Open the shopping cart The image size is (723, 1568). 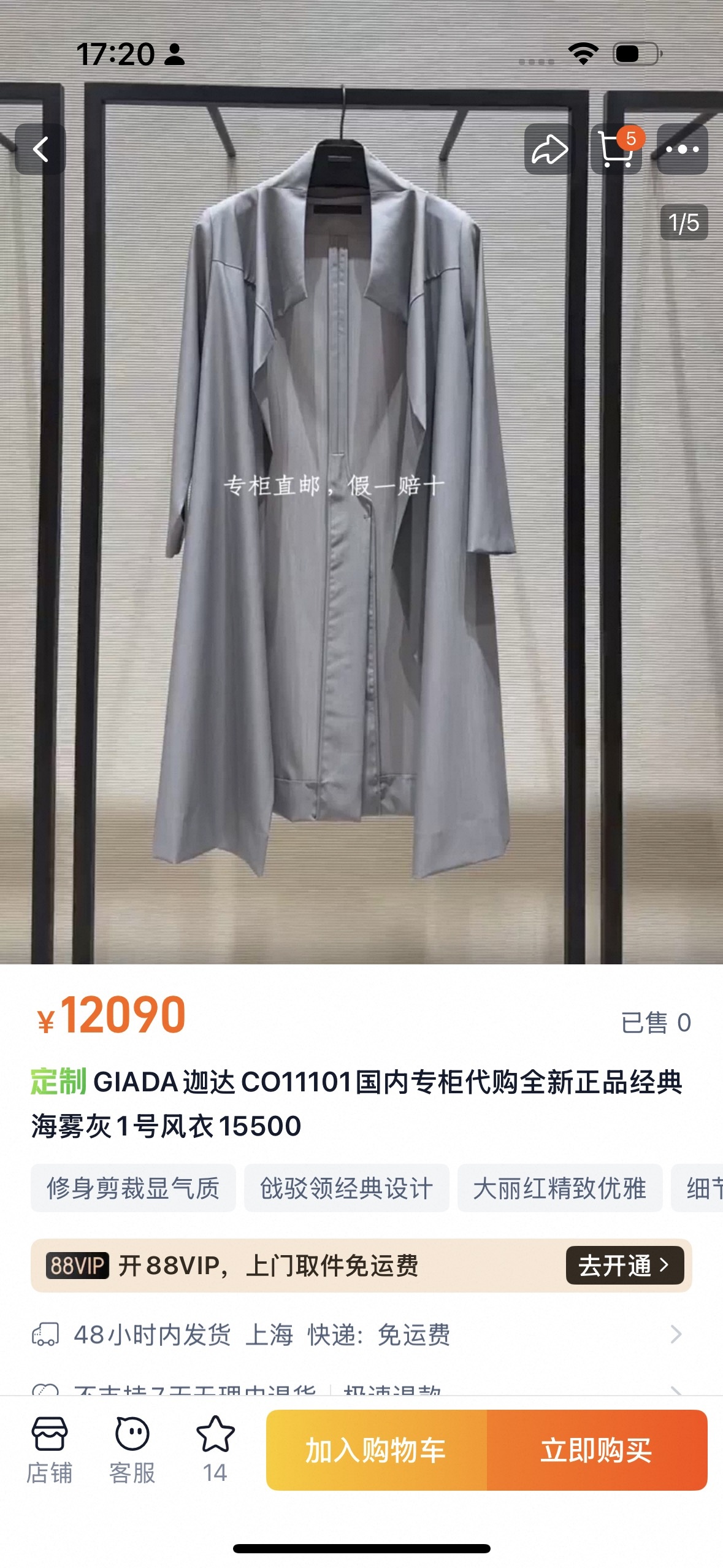[616, 149]
